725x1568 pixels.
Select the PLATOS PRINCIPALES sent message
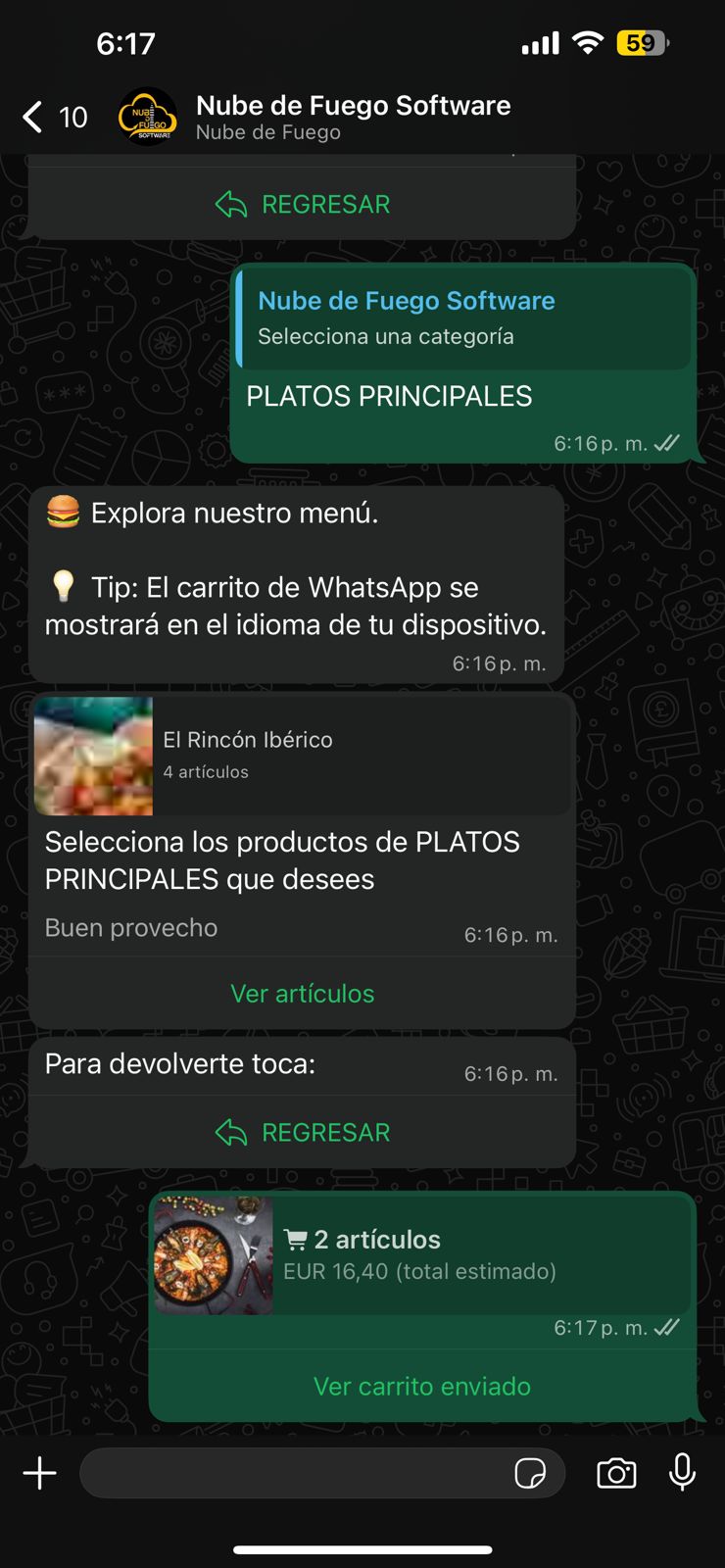click(x=389, y=396)
